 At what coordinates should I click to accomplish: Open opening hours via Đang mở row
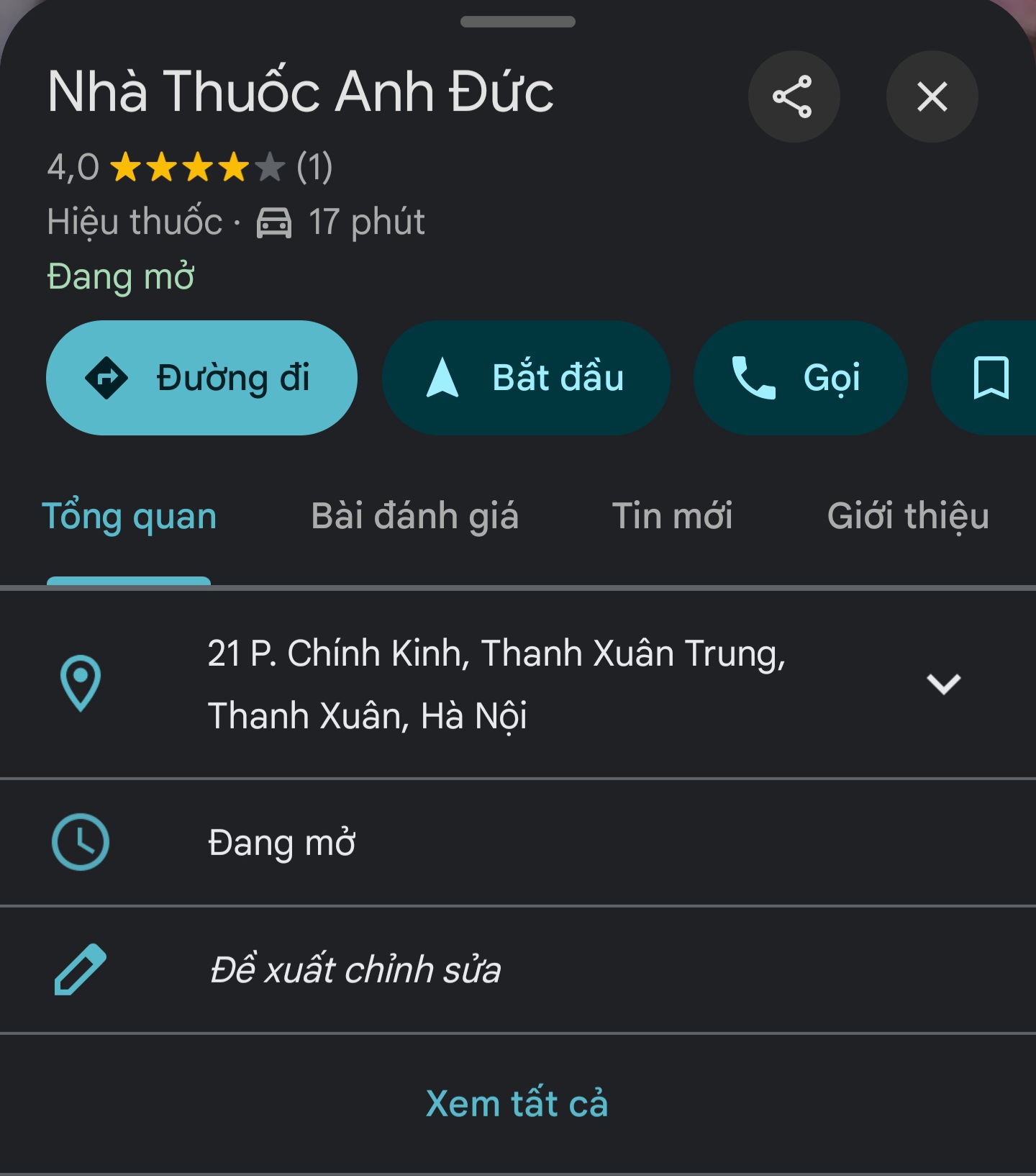tap(281, 842)
